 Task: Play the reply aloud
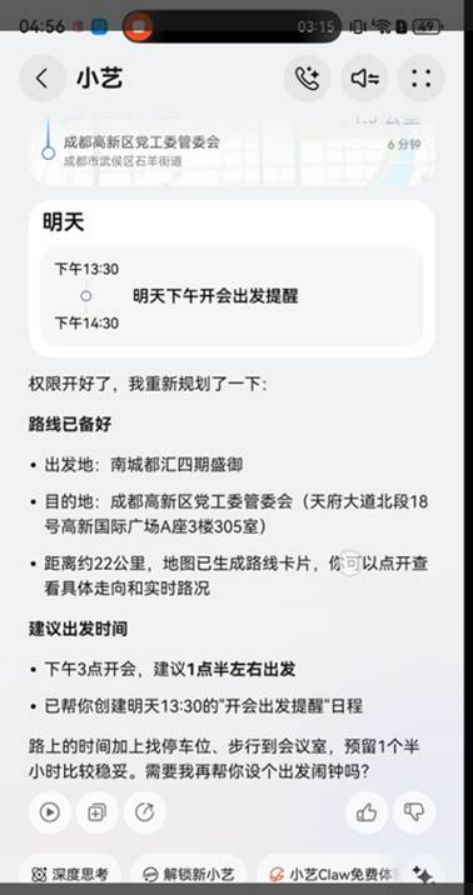[50, 812]
